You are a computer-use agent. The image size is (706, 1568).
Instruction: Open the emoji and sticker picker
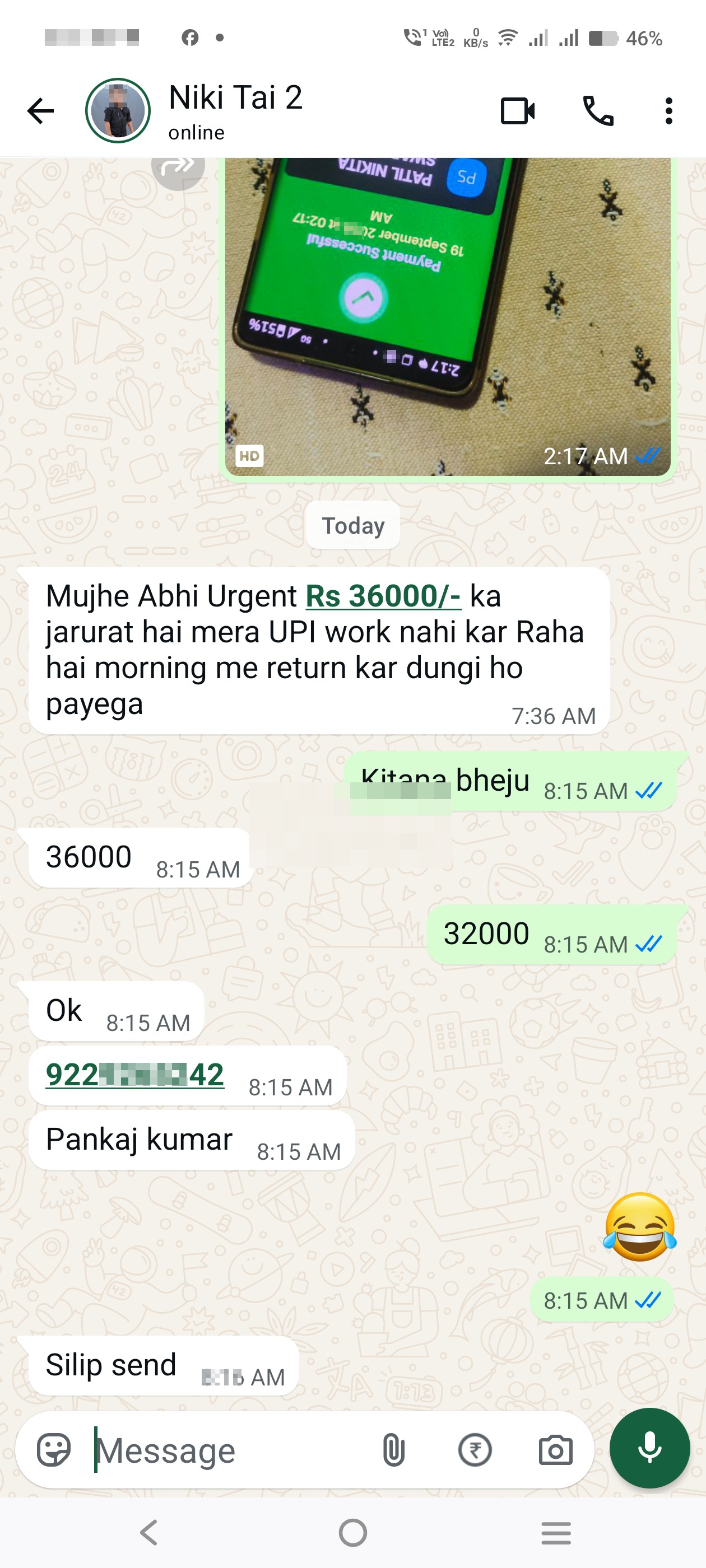tap(54, 1450)
